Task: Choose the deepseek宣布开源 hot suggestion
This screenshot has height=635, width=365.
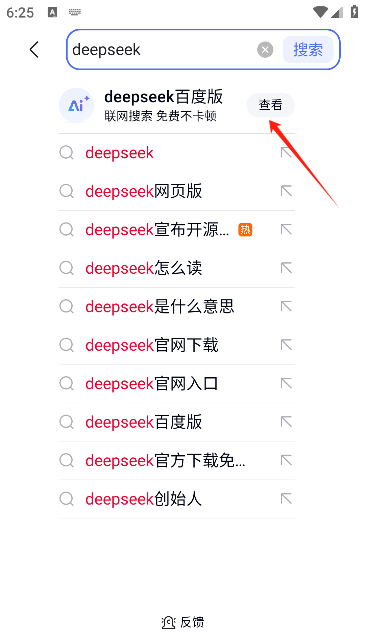Action: point(177,230)
